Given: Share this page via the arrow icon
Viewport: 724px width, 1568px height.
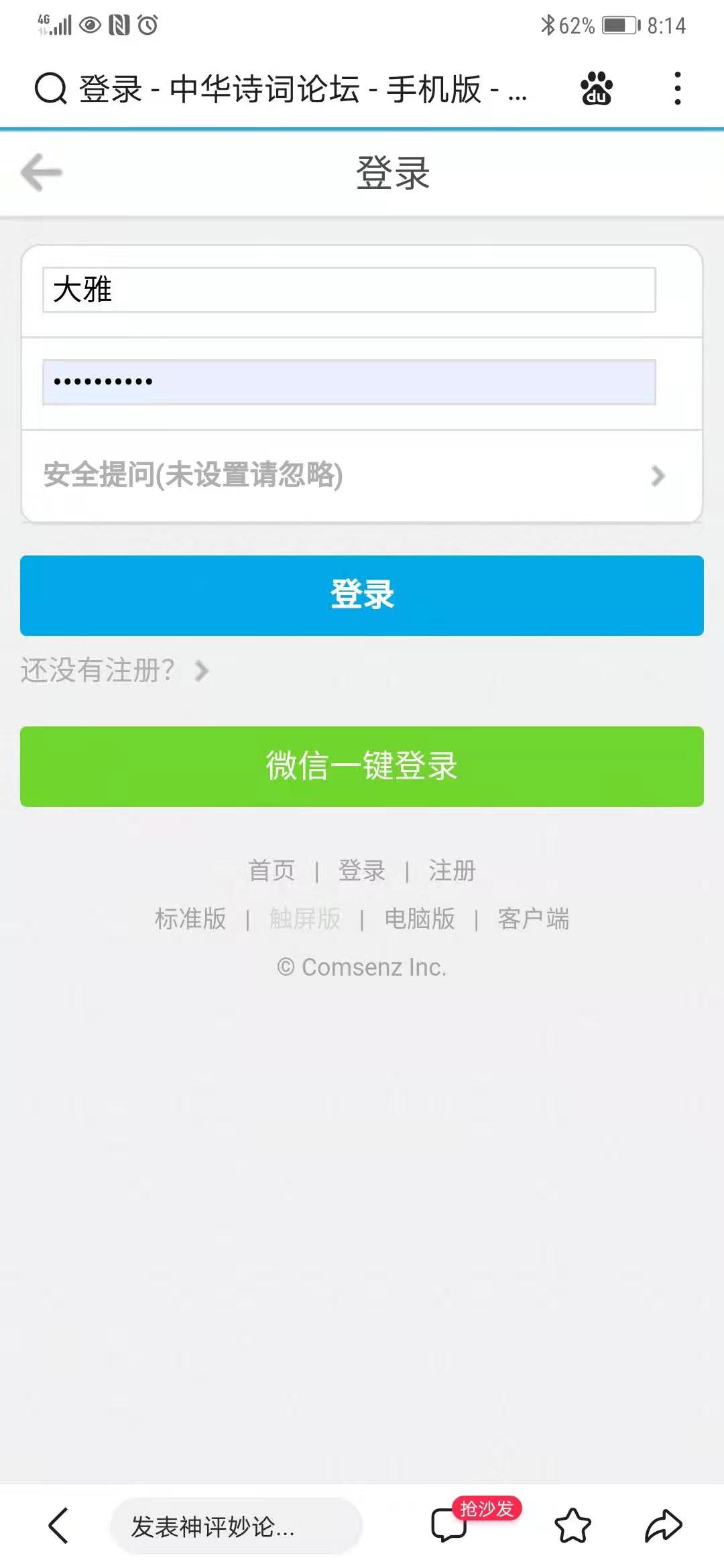Looking at the screenshot, I should [664, 1526].
